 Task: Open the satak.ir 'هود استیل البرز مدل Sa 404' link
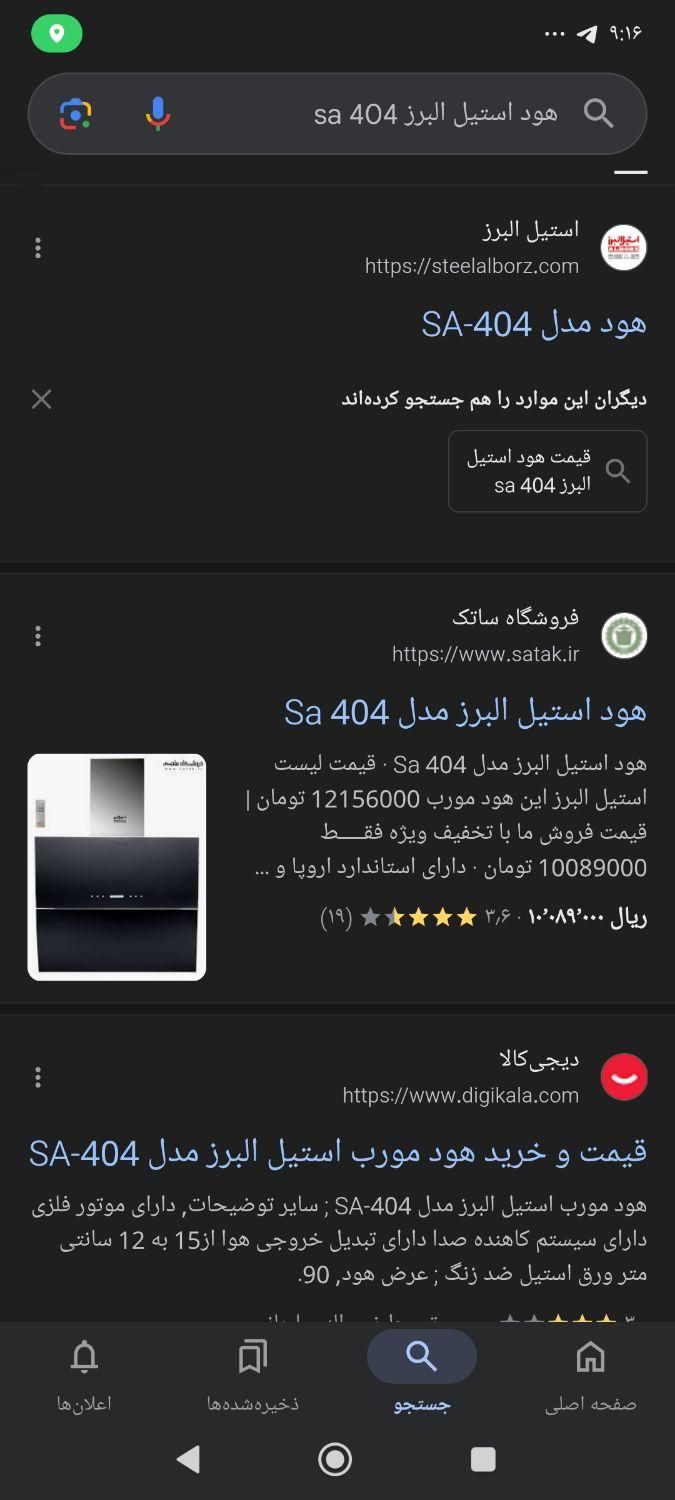[x=465, y=712]
